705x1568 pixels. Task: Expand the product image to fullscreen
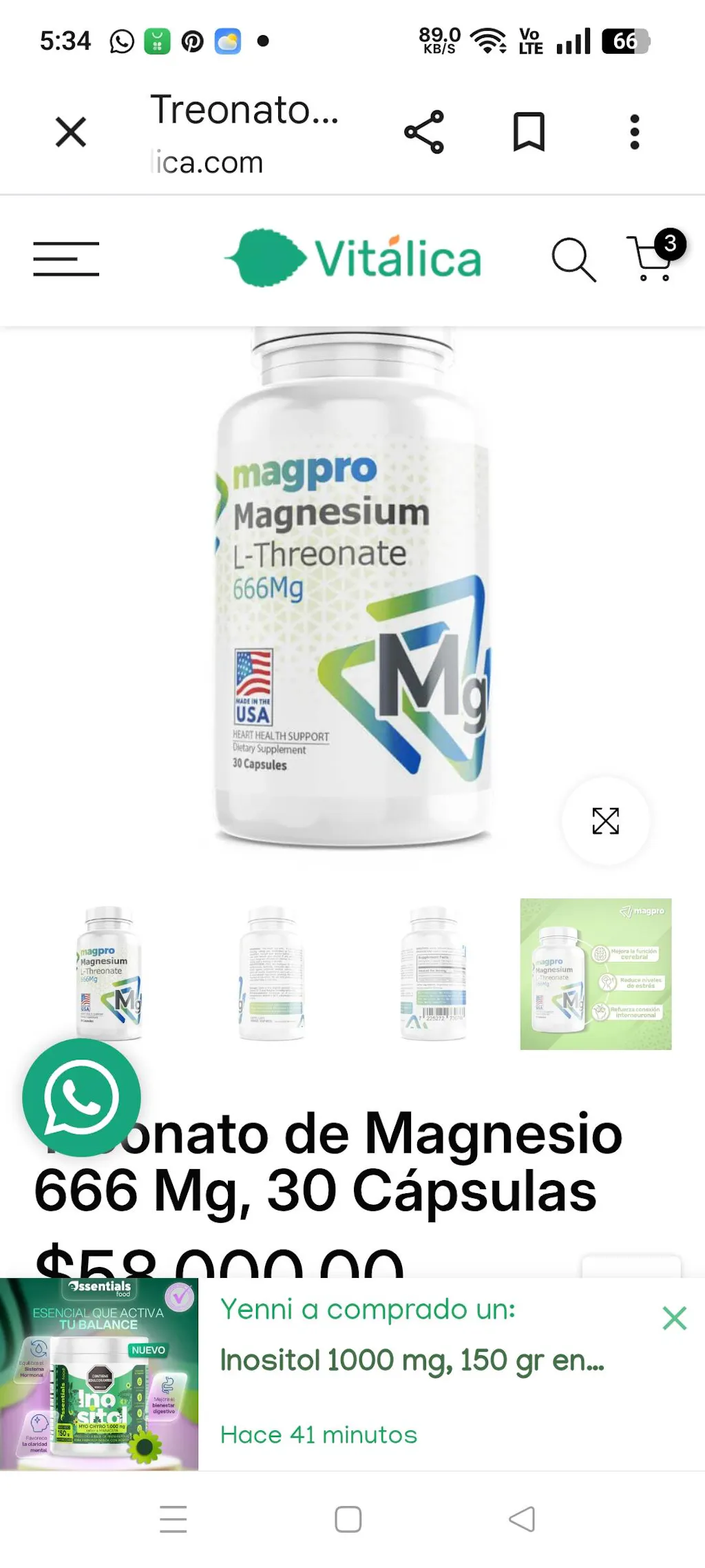(606, 821)
